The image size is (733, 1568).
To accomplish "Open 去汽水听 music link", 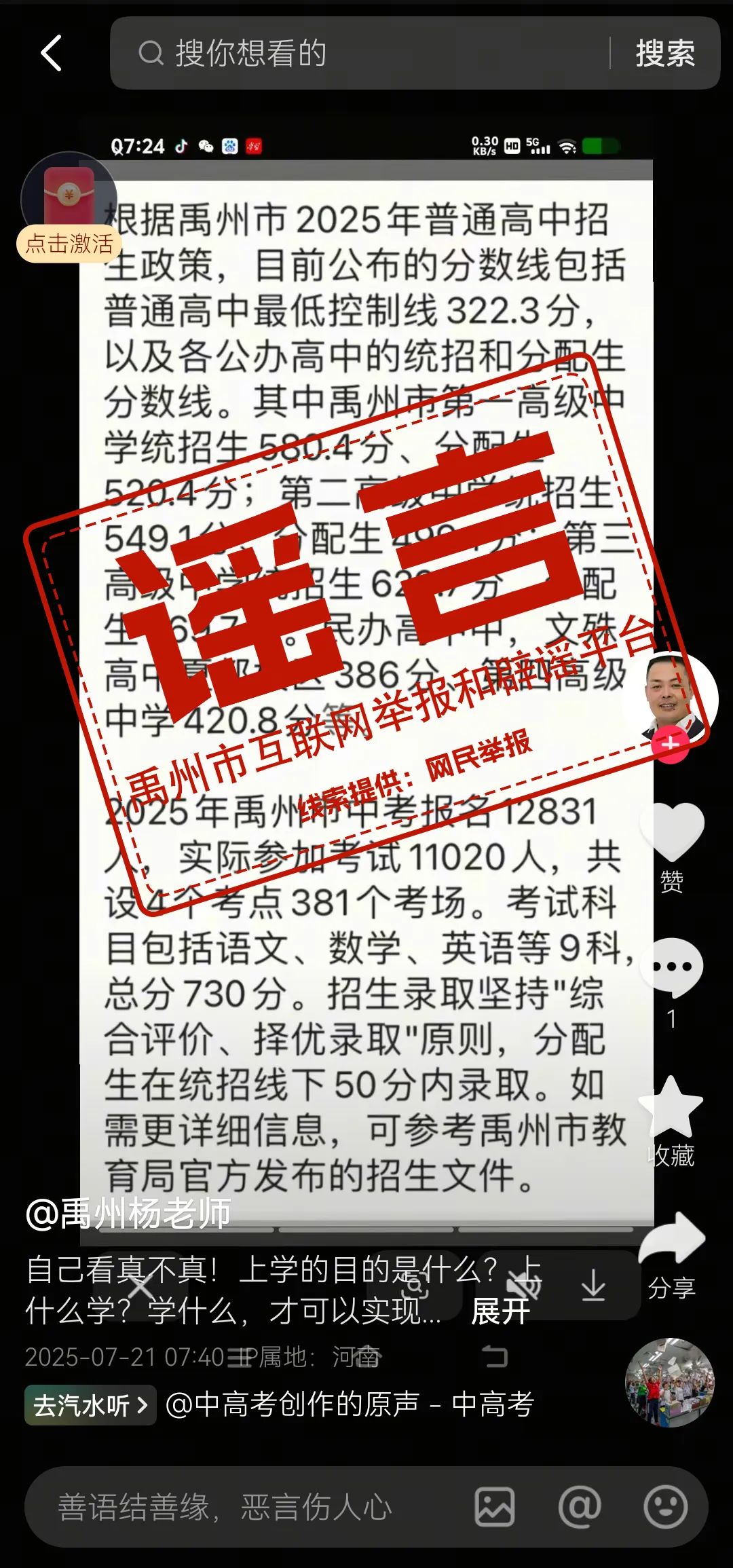I will (90, 1404).
